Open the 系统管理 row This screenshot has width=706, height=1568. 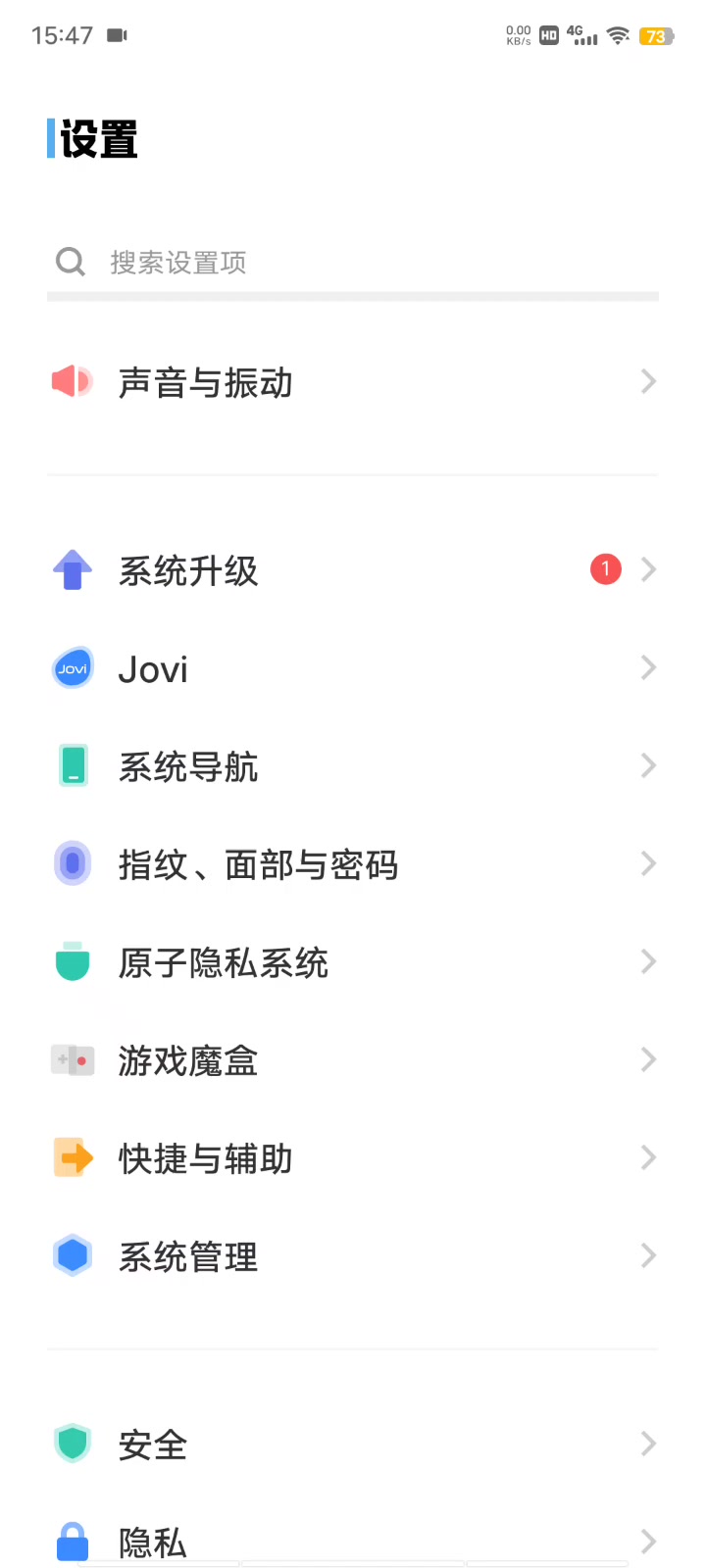[353, 1256]
